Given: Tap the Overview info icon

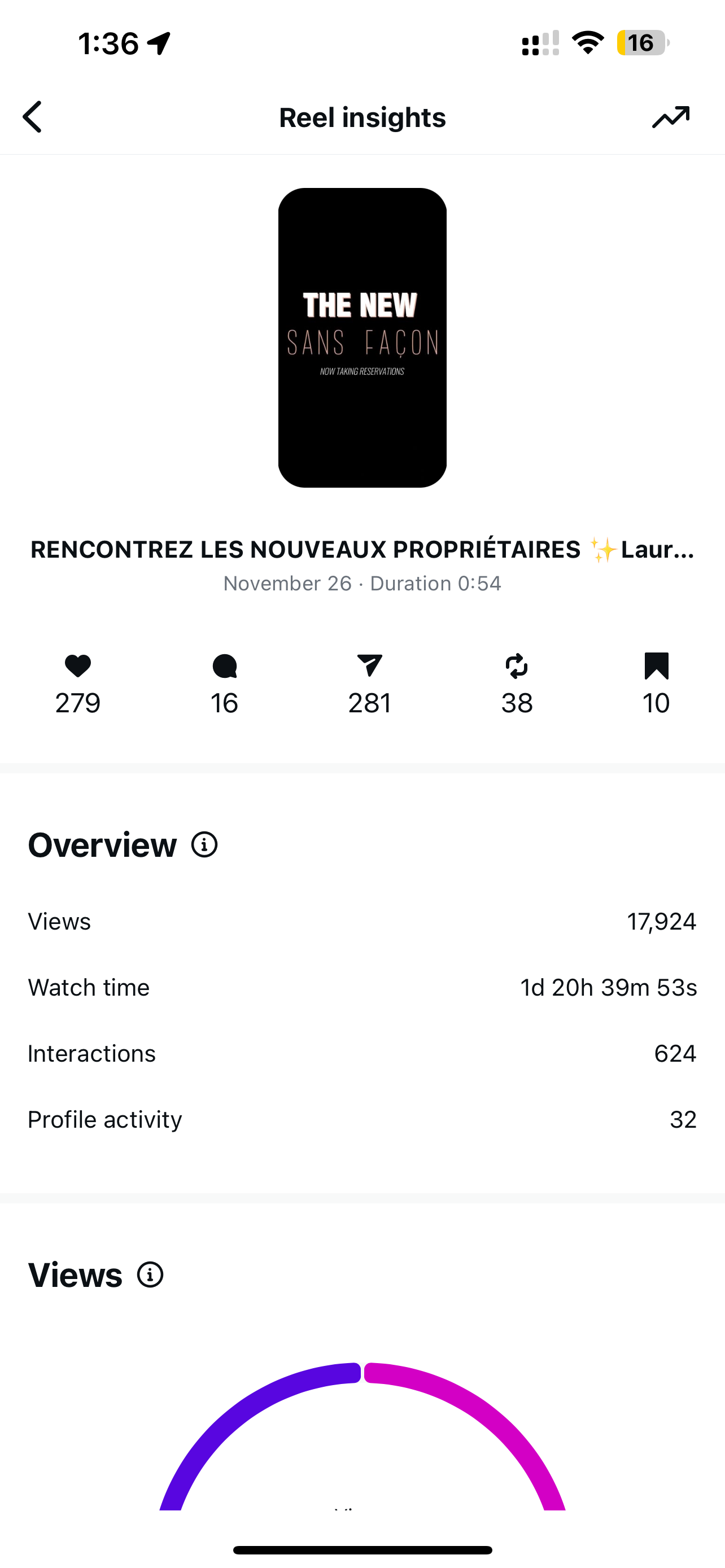Looking at the screenshot, I should point(204,845).
